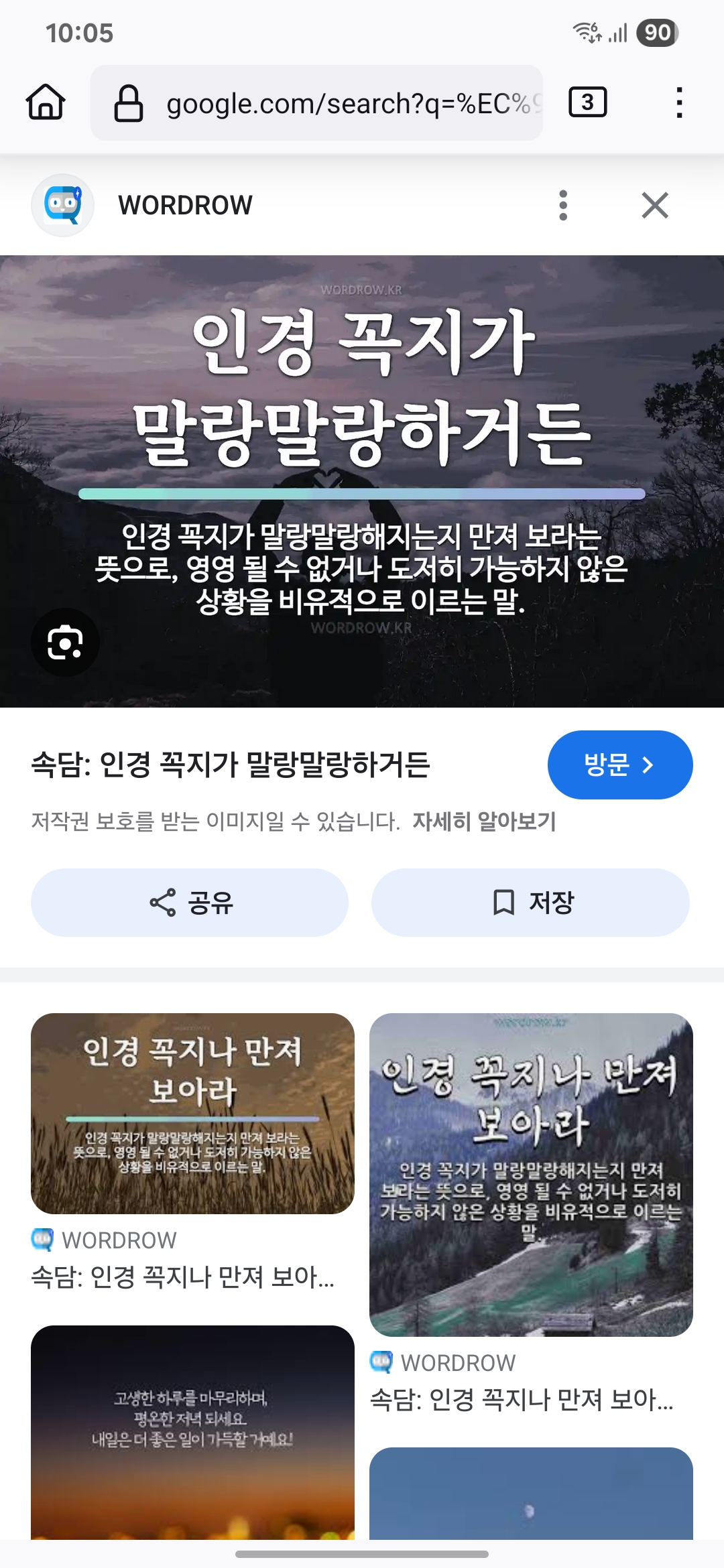Open the wheat field 인경 꼭지나 만져 보아라 image
The height and width of the screenshot is (1568, 724).
[192, 1114]
